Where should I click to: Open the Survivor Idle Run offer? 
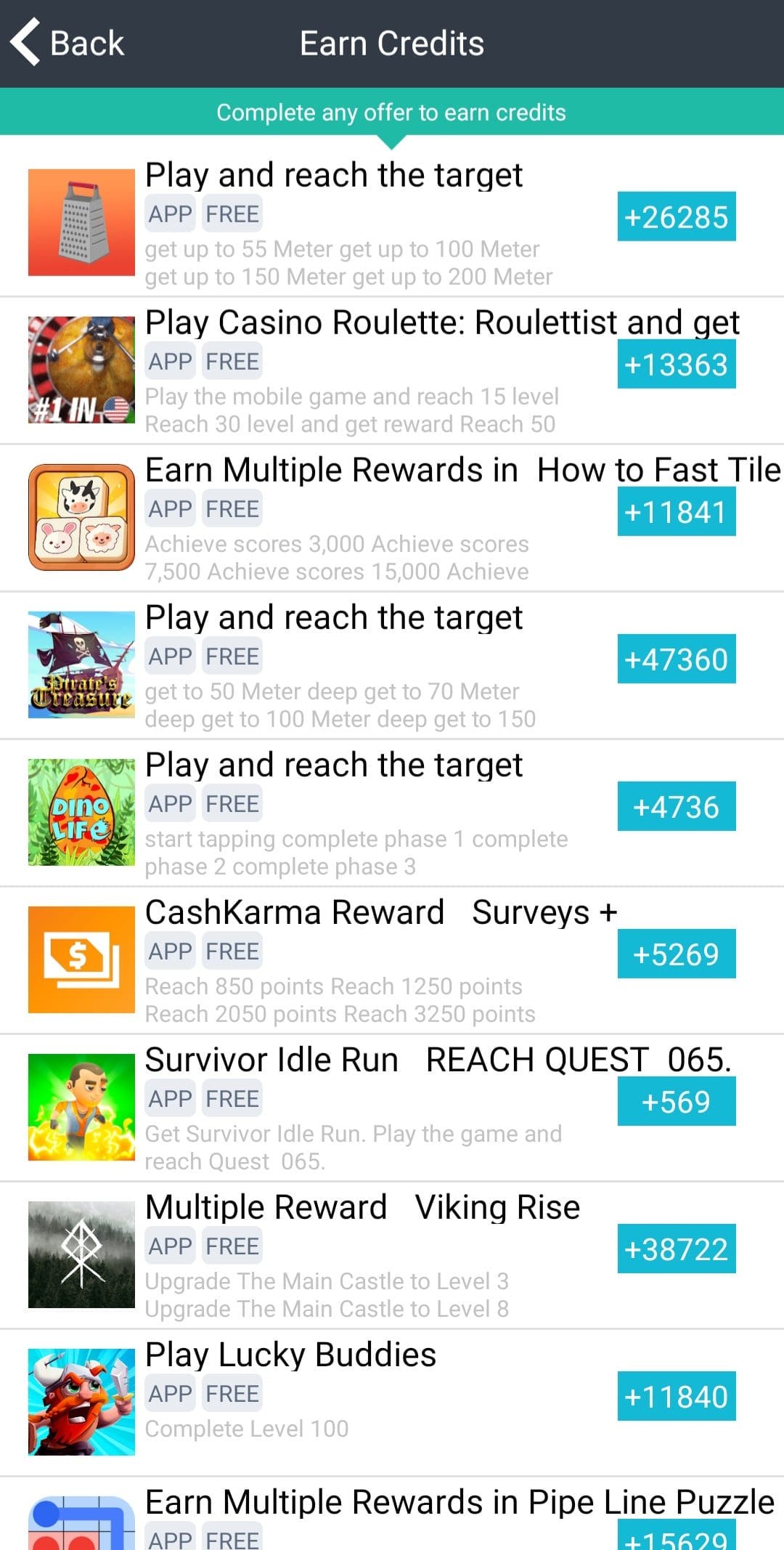coord(392,1108)
